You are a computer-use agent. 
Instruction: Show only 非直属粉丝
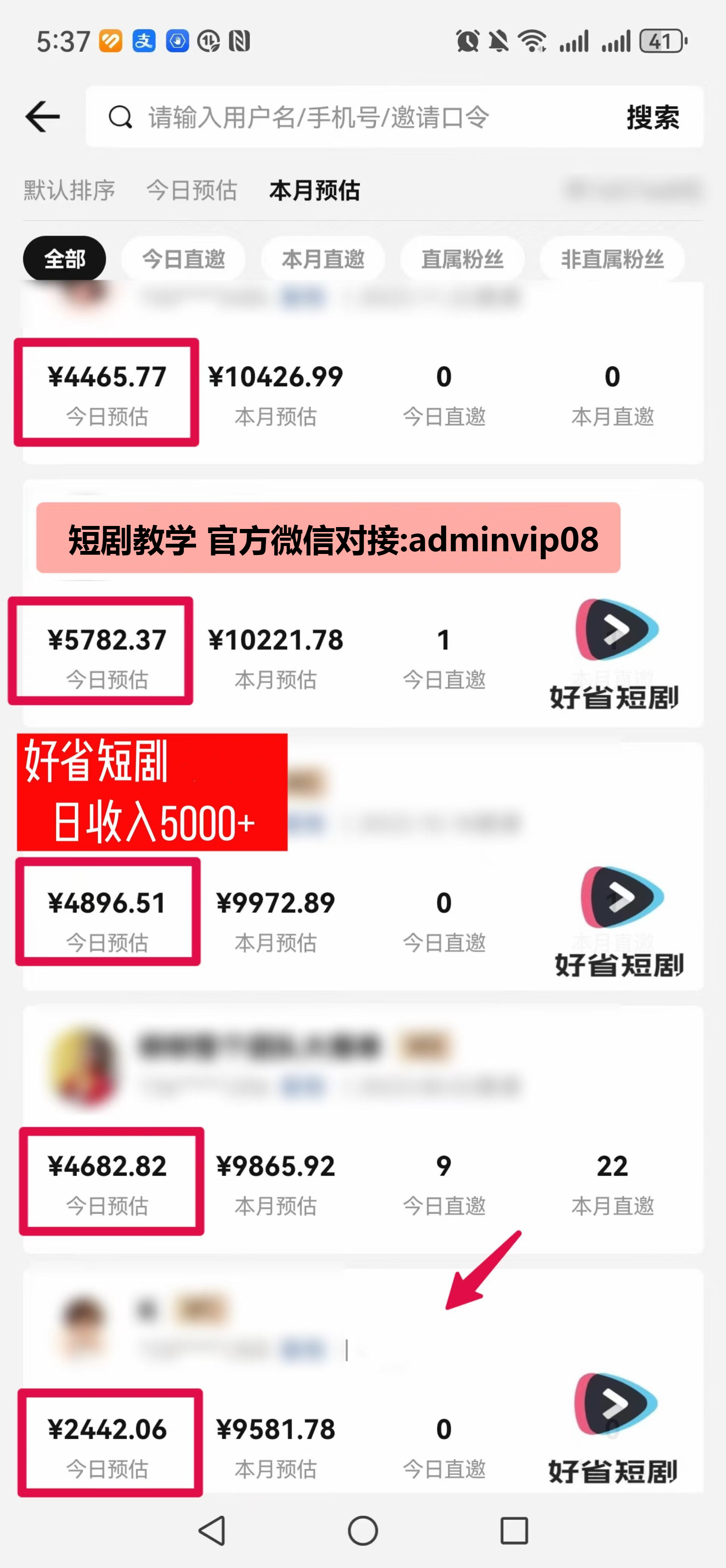[x=612, y=259]
